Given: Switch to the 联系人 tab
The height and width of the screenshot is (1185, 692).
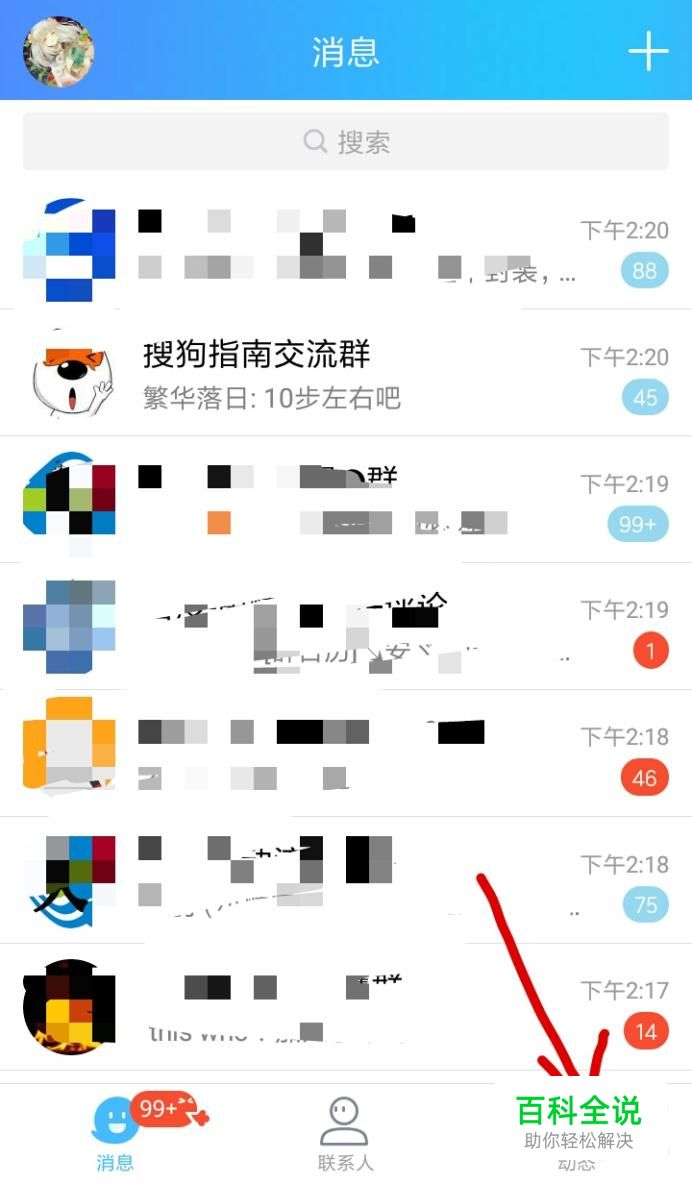Looking at the screenshot, I should 345,1135.
